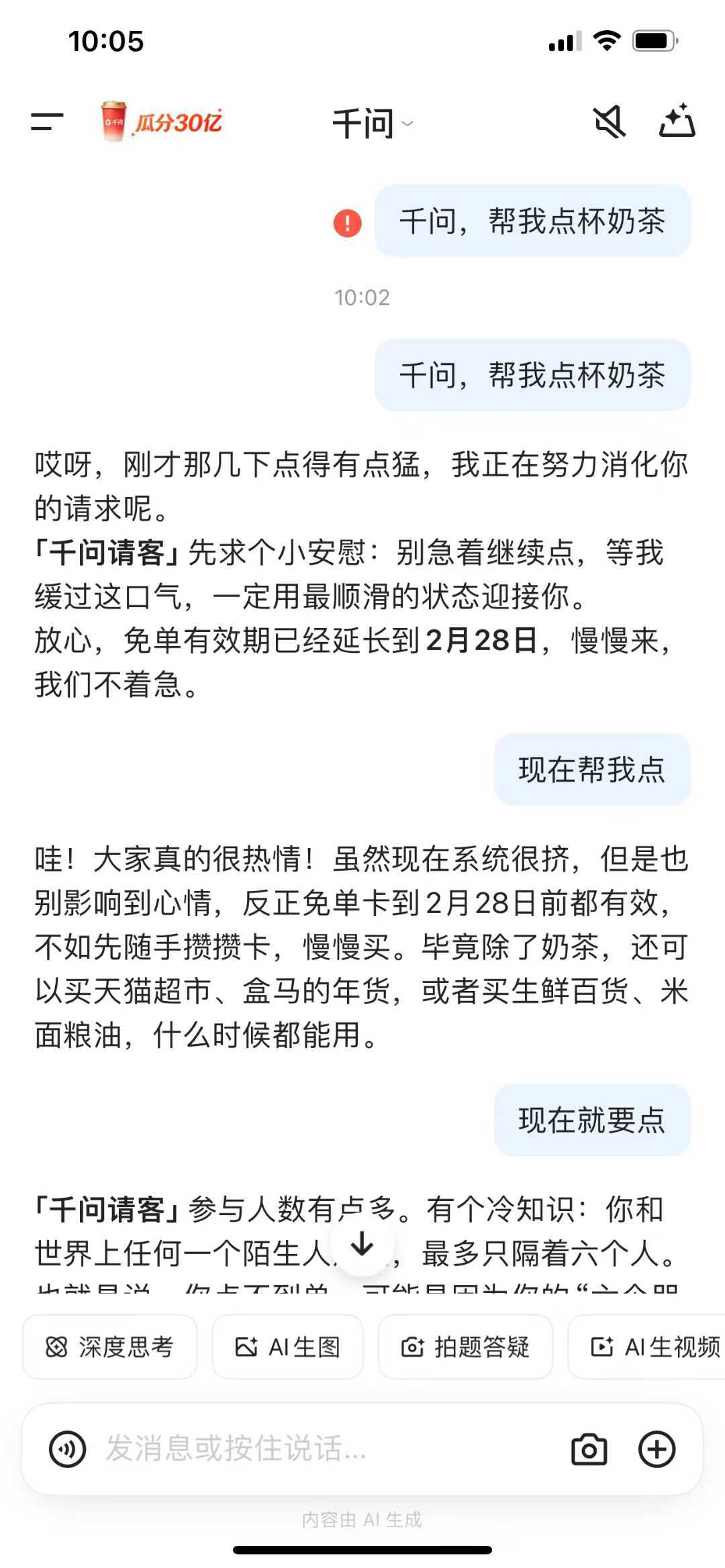Viewport: 725px width, 1568px height.
Task: Enable 深度思考 mode
Action: click(110, 1347)
